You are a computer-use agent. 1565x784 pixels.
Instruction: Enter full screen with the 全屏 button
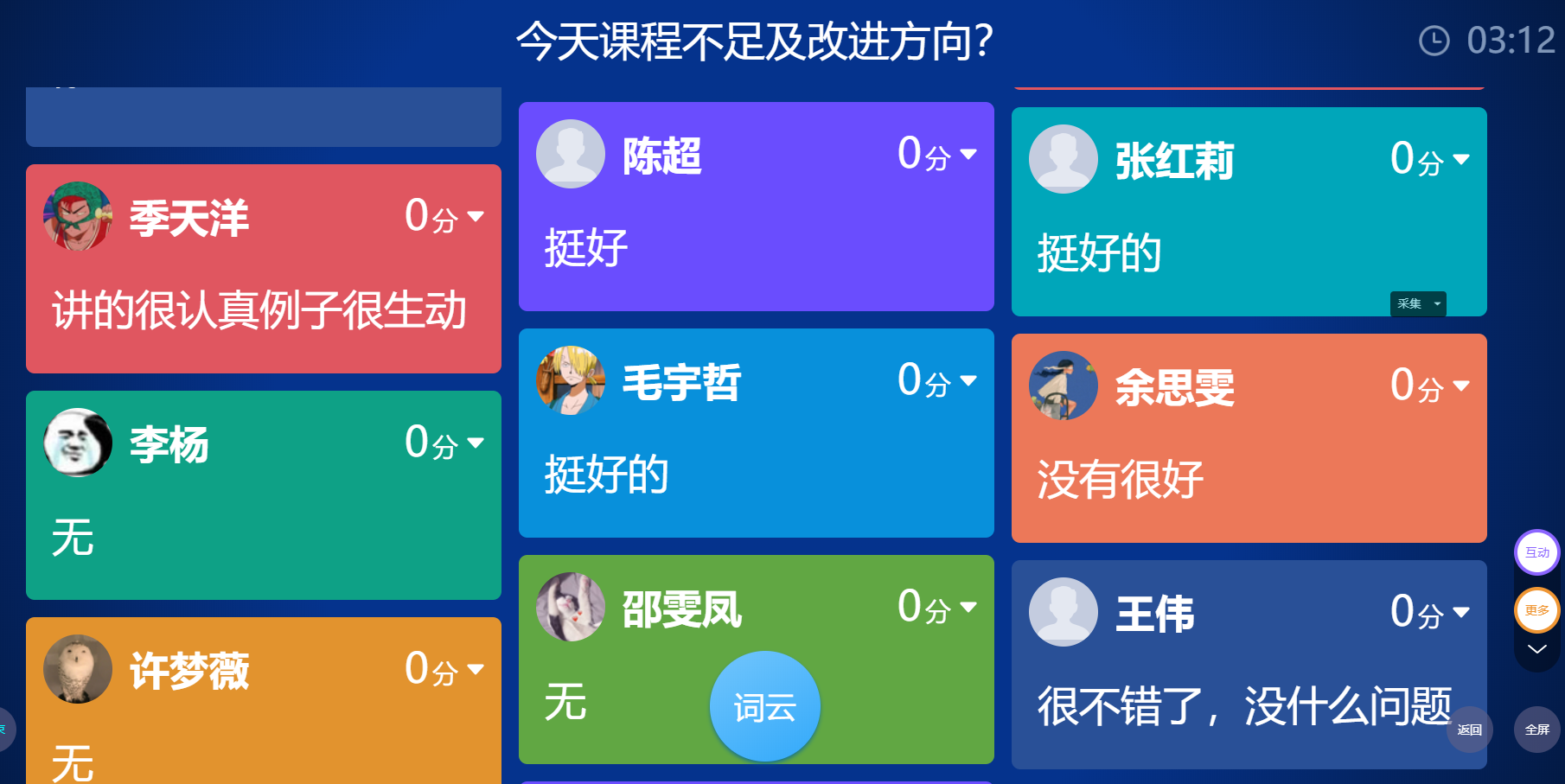point(1536,730)
